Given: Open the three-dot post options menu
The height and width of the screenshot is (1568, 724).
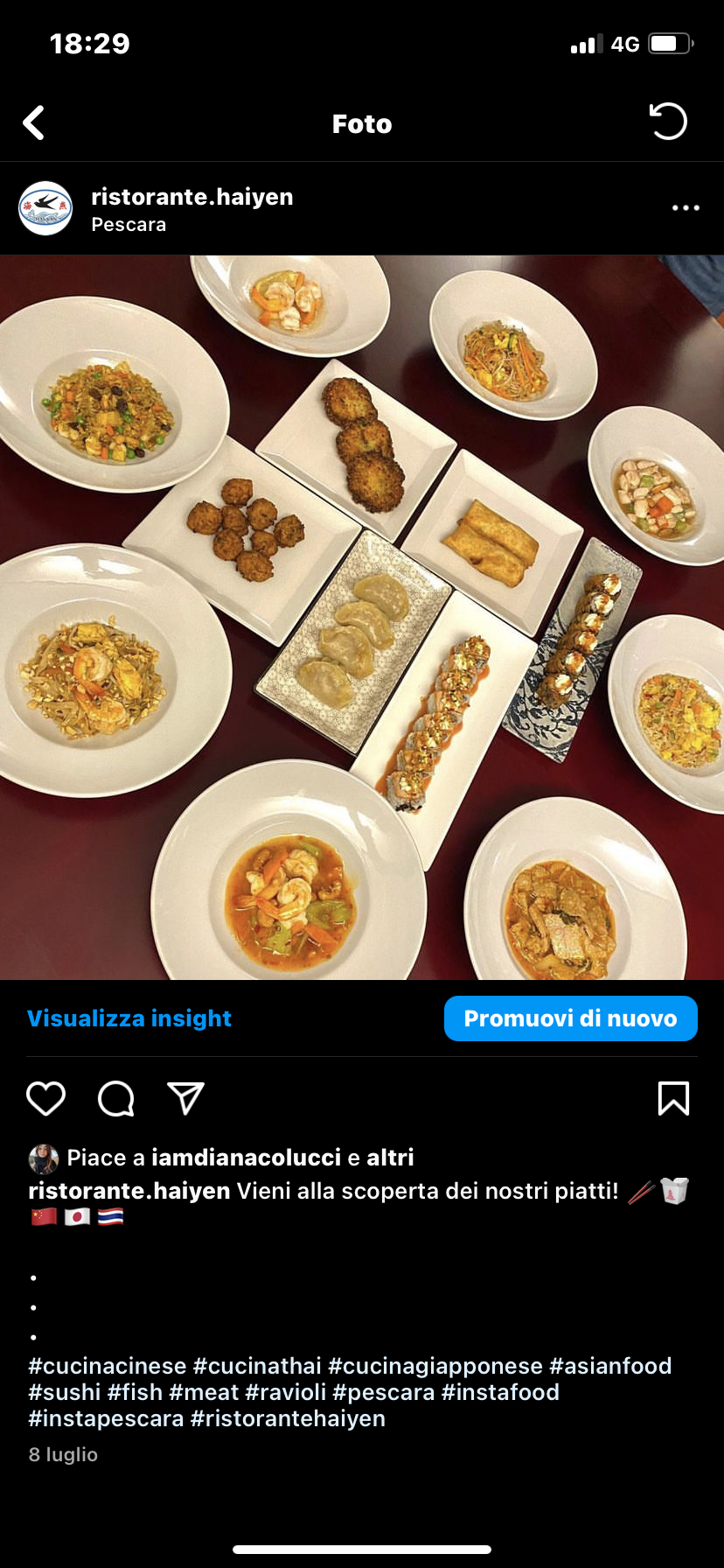Looking at the screenshot, I should point(685,208).
